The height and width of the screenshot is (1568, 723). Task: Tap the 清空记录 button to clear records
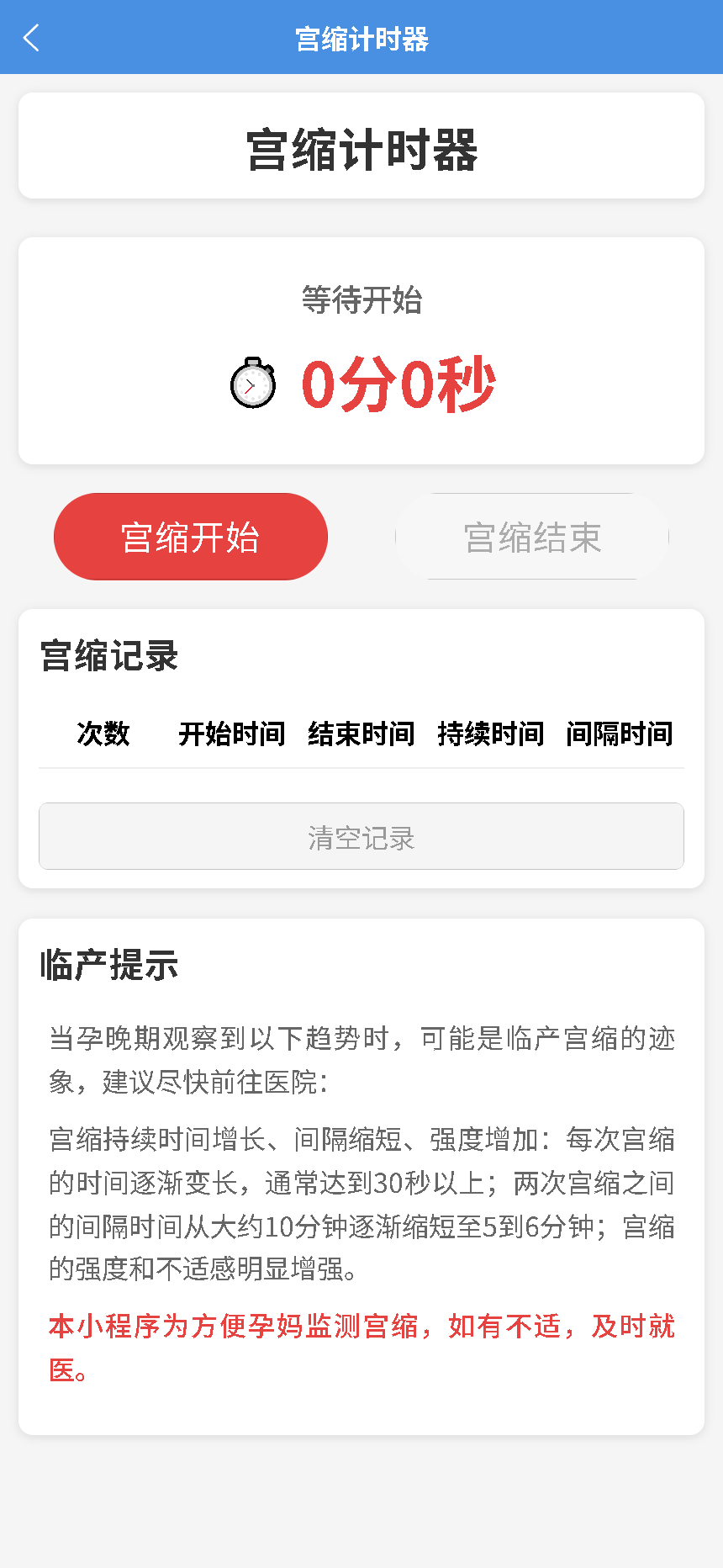(x=361, y=836)
